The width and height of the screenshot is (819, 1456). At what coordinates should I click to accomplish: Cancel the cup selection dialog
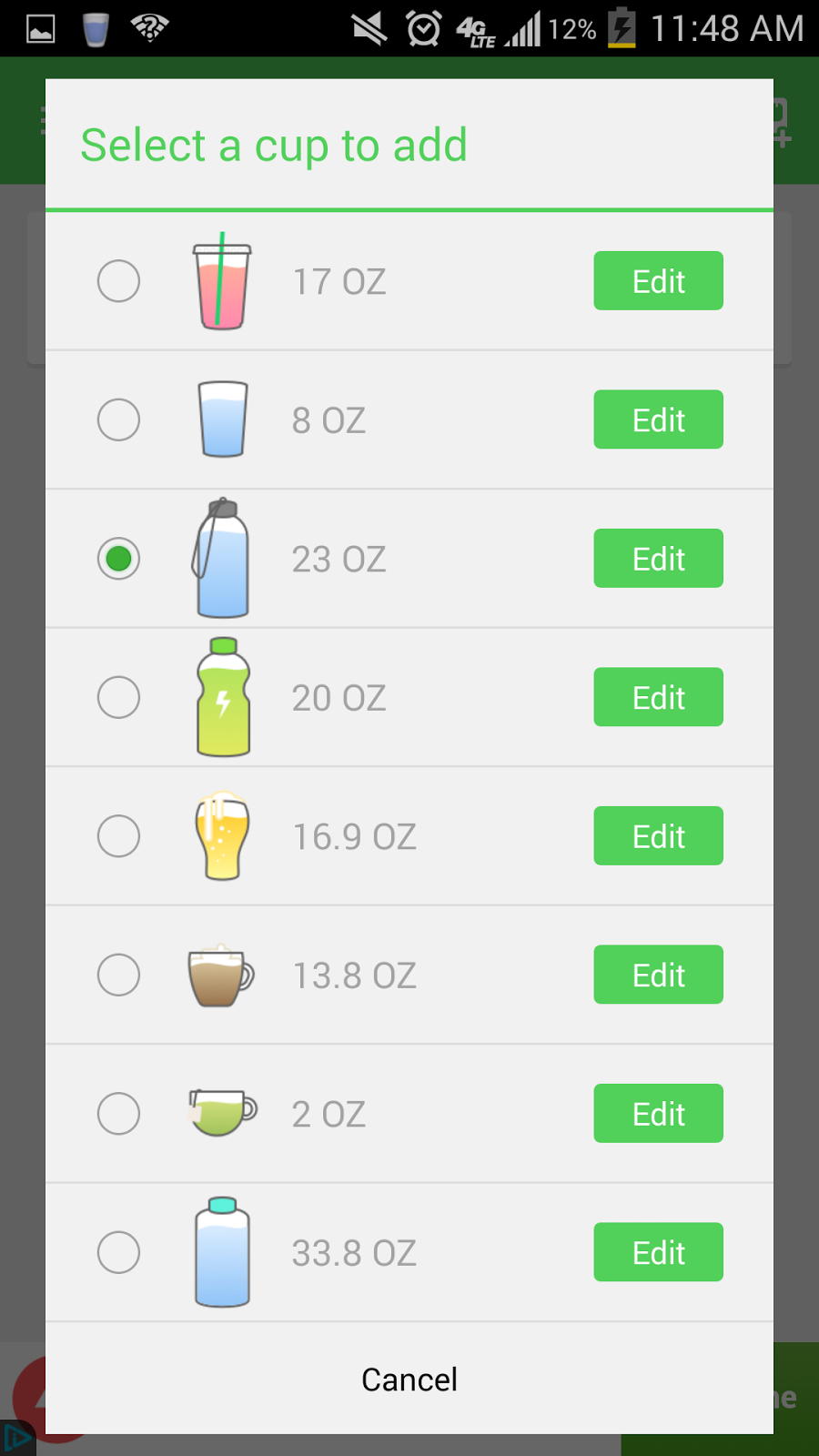[x=409, y=1379]
